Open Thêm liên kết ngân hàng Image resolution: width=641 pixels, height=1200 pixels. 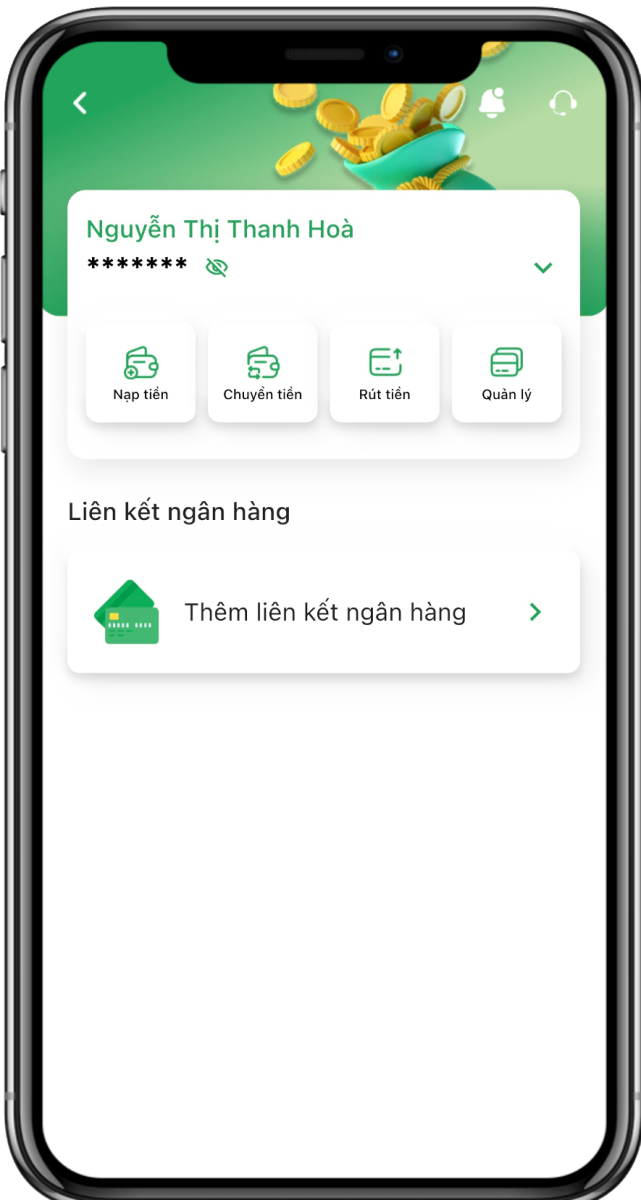click(x=323, y=612)
